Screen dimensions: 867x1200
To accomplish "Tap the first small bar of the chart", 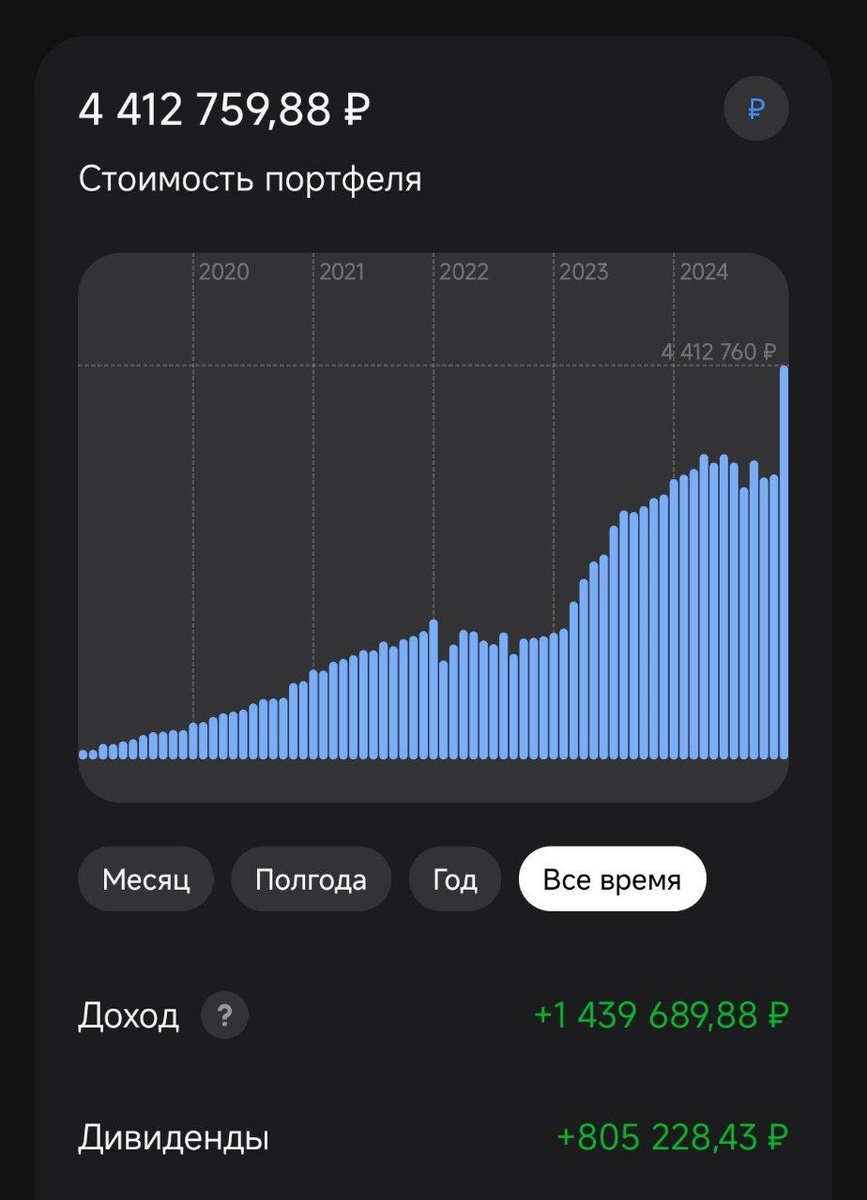I will click(84, 755).
